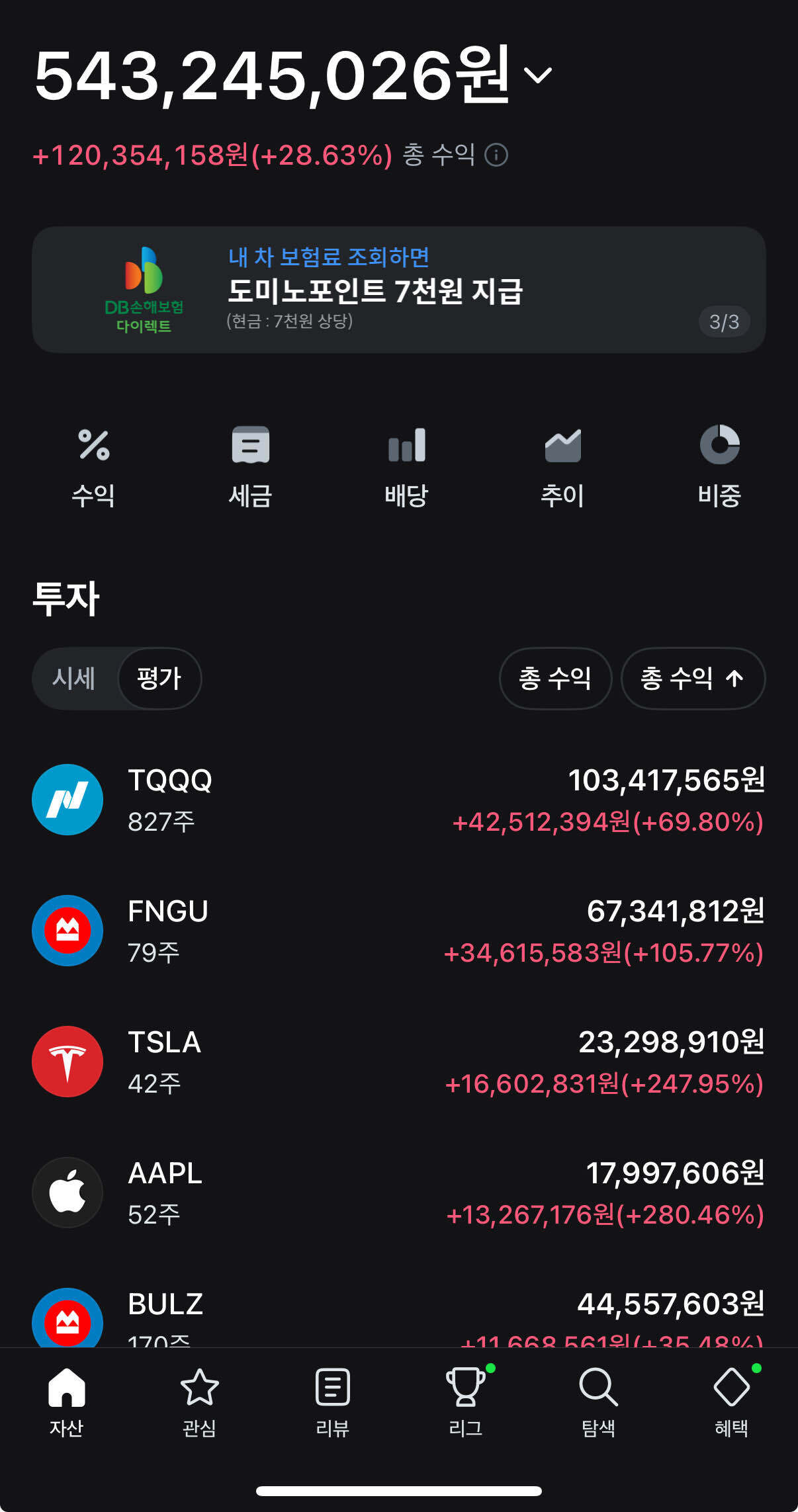Keep 평가 view selected
This screenshot has width=798, height=1512.
point(159,679)
